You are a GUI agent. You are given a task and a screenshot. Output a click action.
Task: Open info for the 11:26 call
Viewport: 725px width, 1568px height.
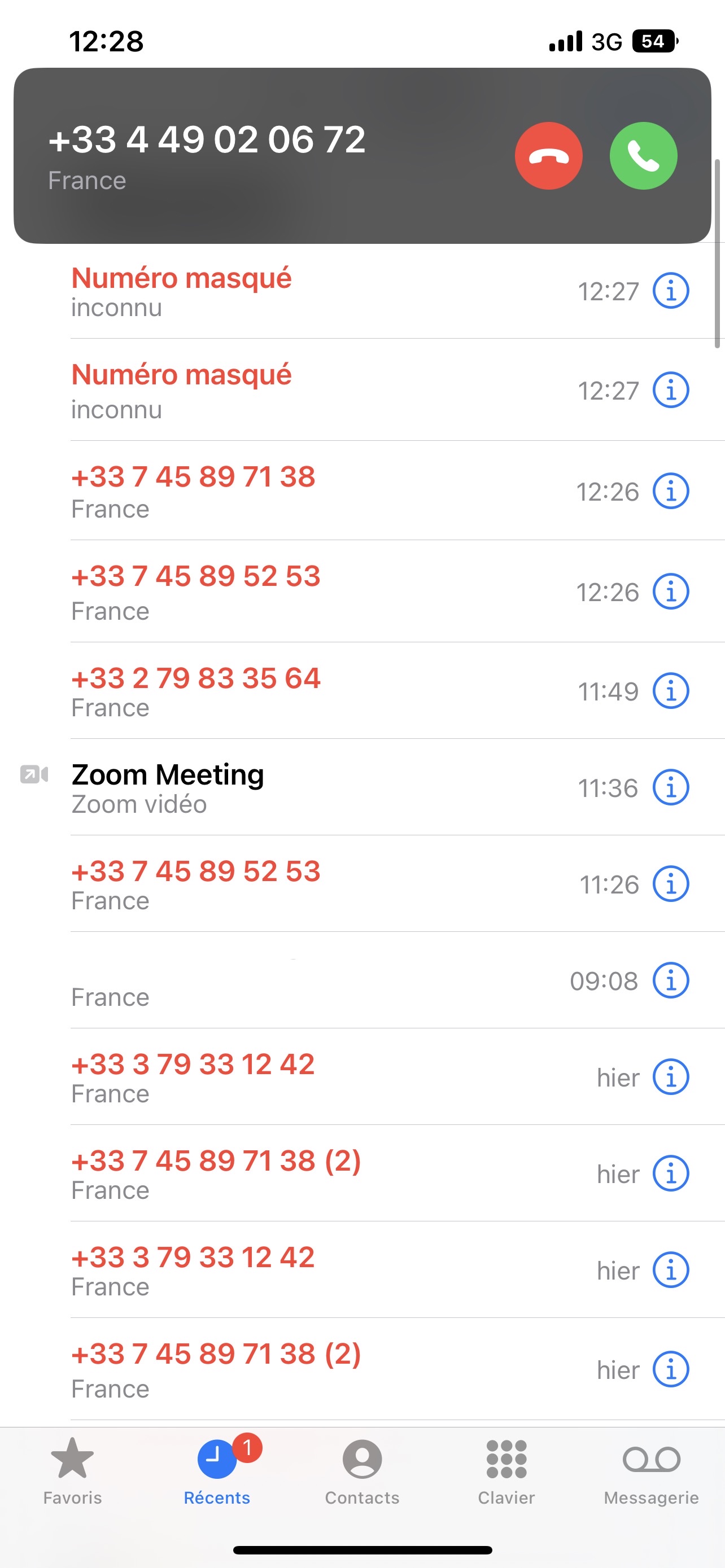(x=671, y=884)
